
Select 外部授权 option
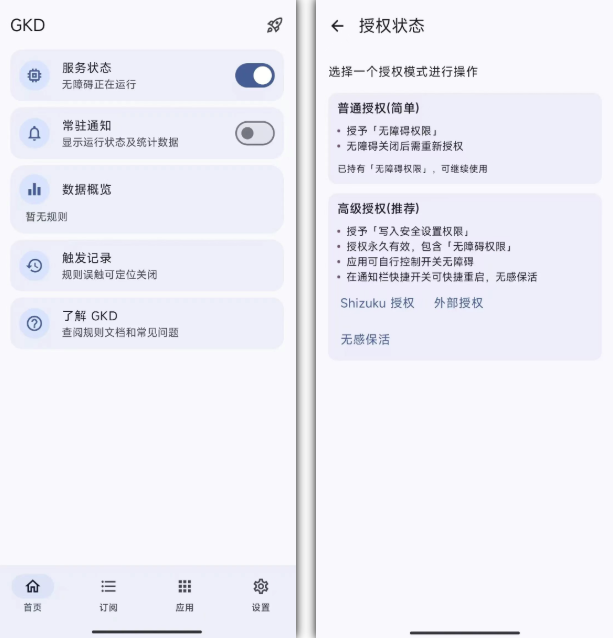pos(458,303)
